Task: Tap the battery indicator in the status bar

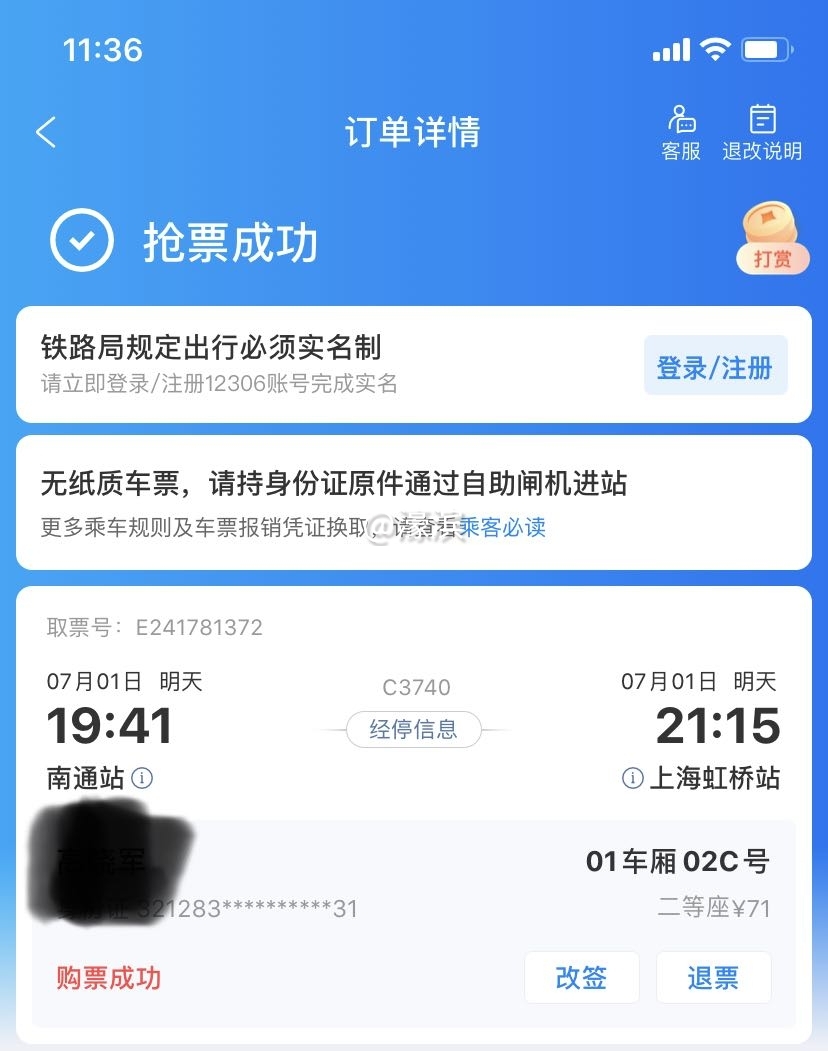Action: 766,48
